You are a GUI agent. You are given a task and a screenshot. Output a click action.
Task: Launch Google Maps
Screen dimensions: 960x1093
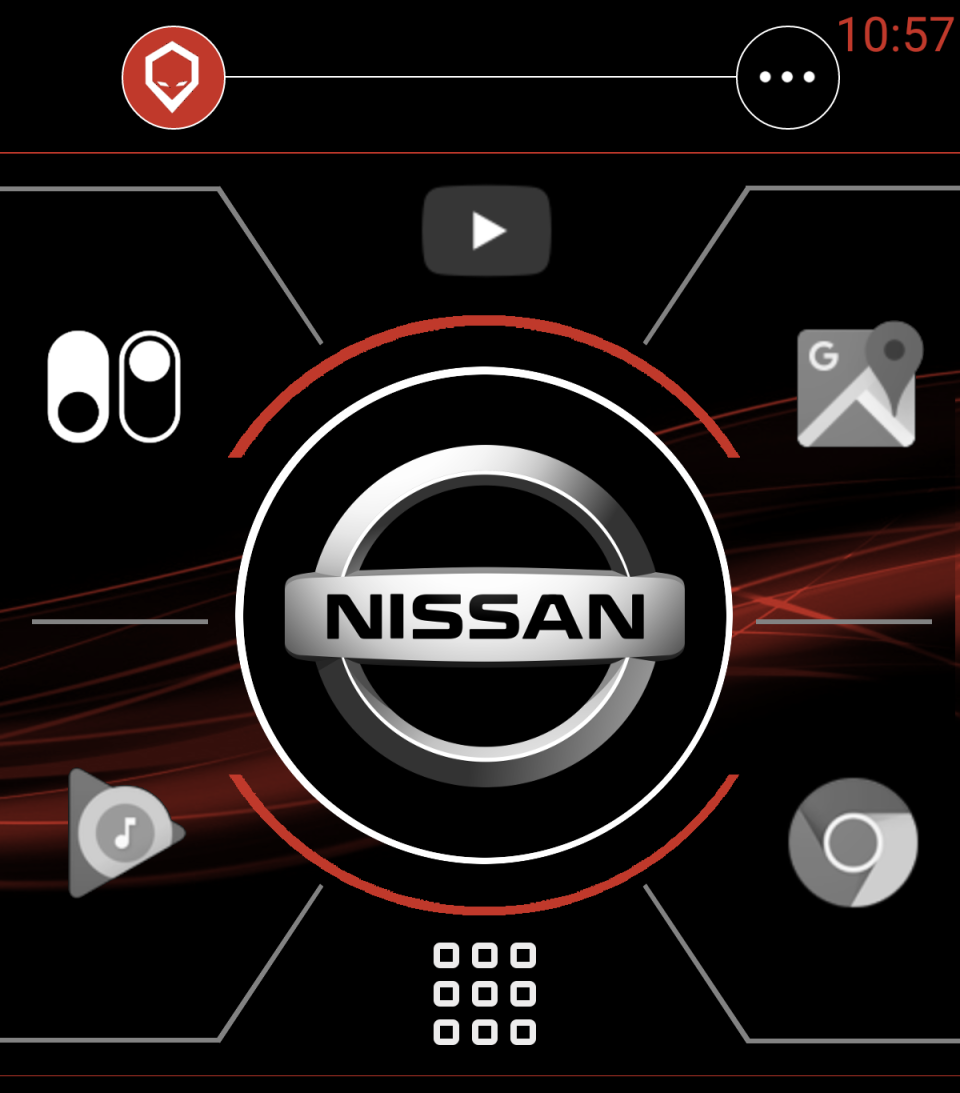tap(858, 385)
